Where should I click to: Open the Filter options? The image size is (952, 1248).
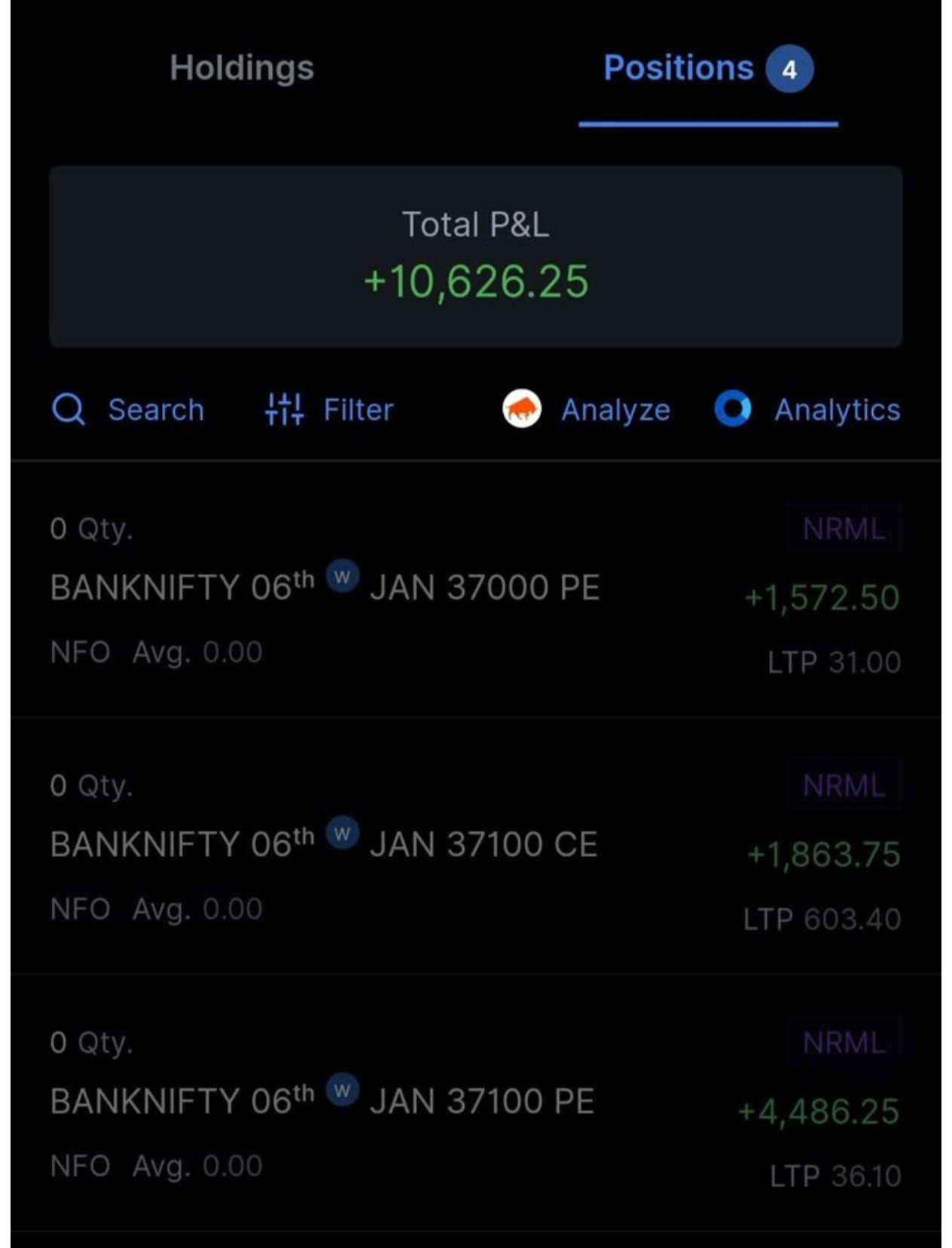pyautogui.click(x=329, y=410)
